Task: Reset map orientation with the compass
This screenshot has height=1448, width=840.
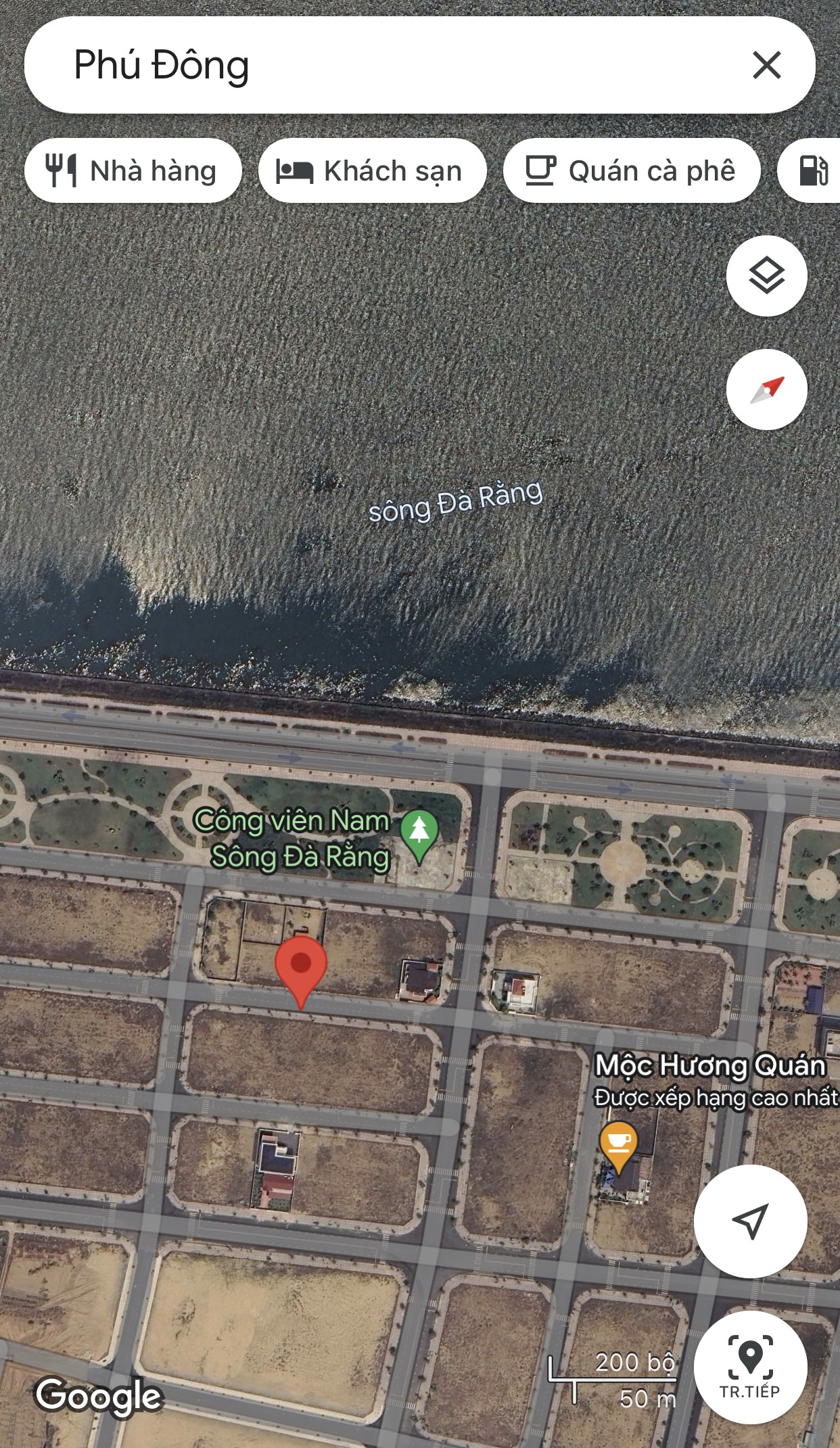Action: (x=766, y=390)
